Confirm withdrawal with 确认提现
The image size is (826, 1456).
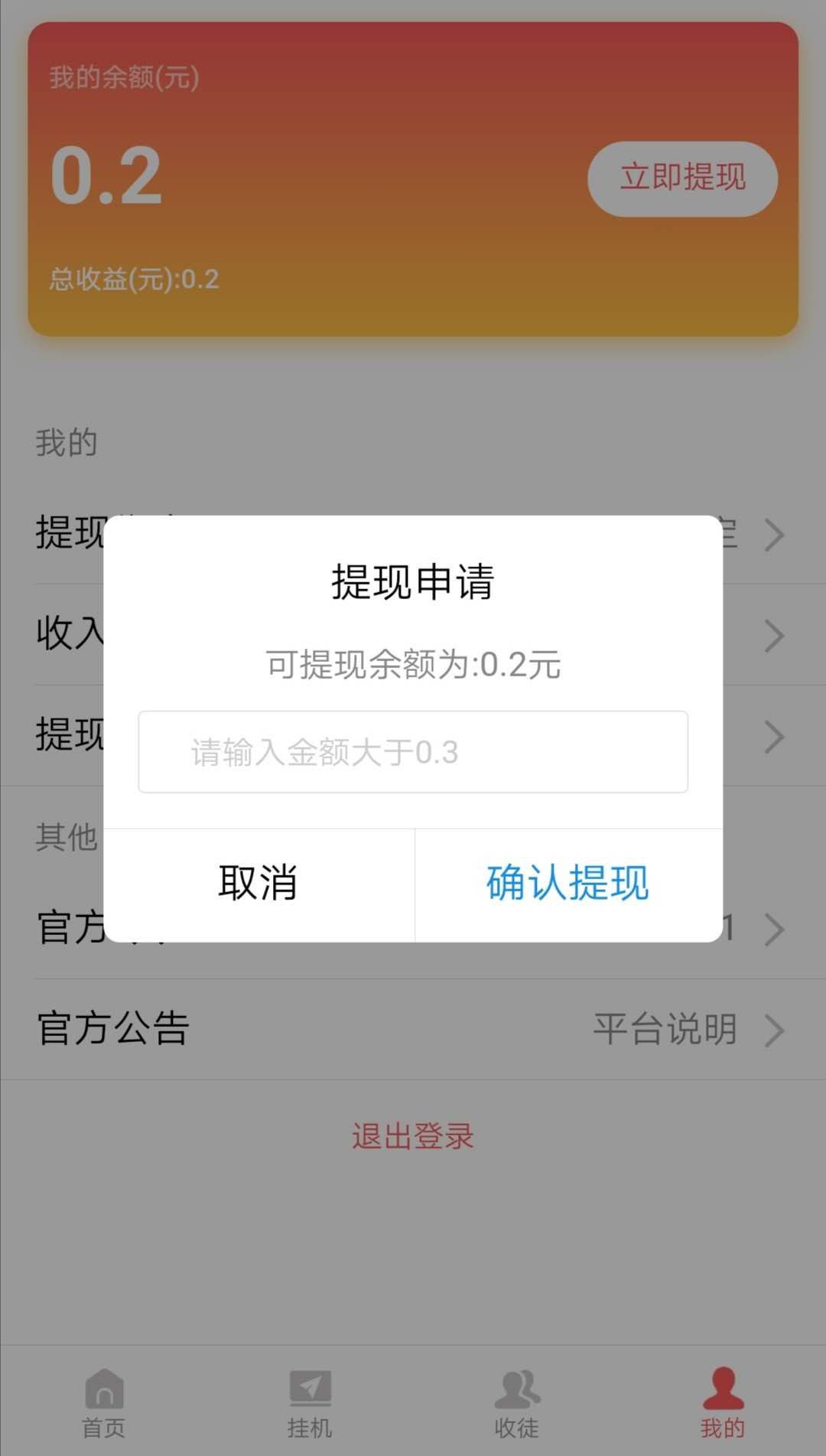(x=568, y=884)
